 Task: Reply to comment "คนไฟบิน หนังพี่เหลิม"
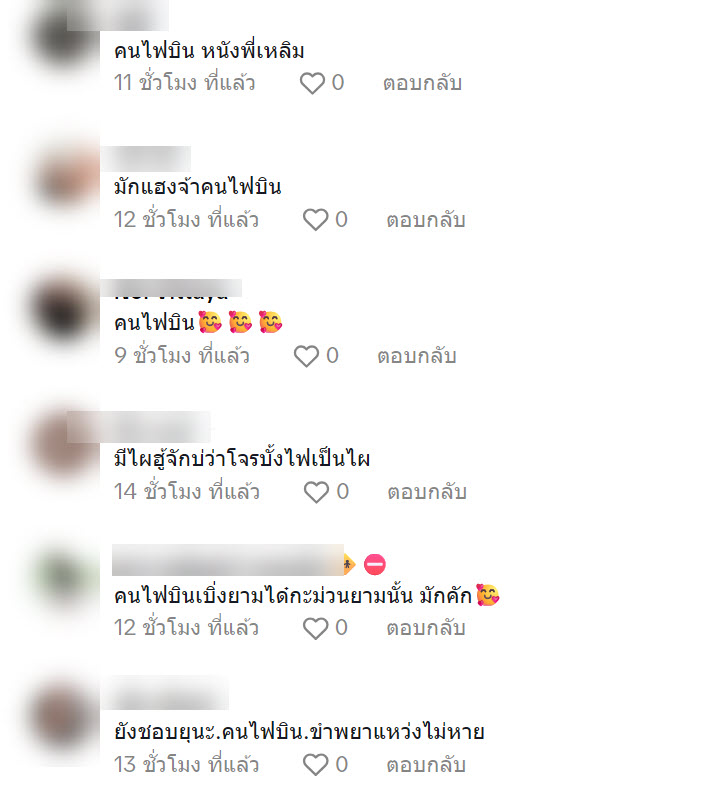(422, 84)
